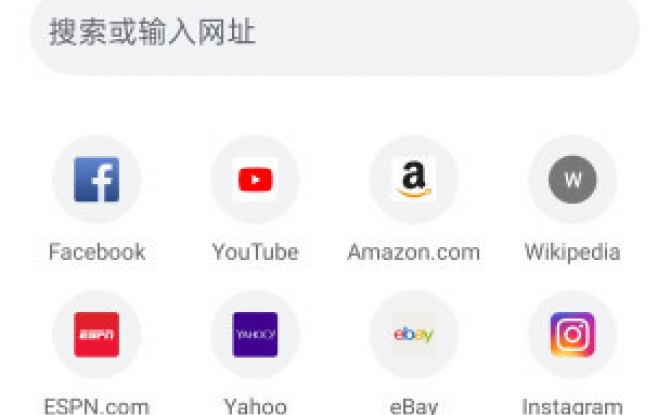Open the Facebook shortcut
The height and width of the screenshot is (415, 670).
[97, 180]
